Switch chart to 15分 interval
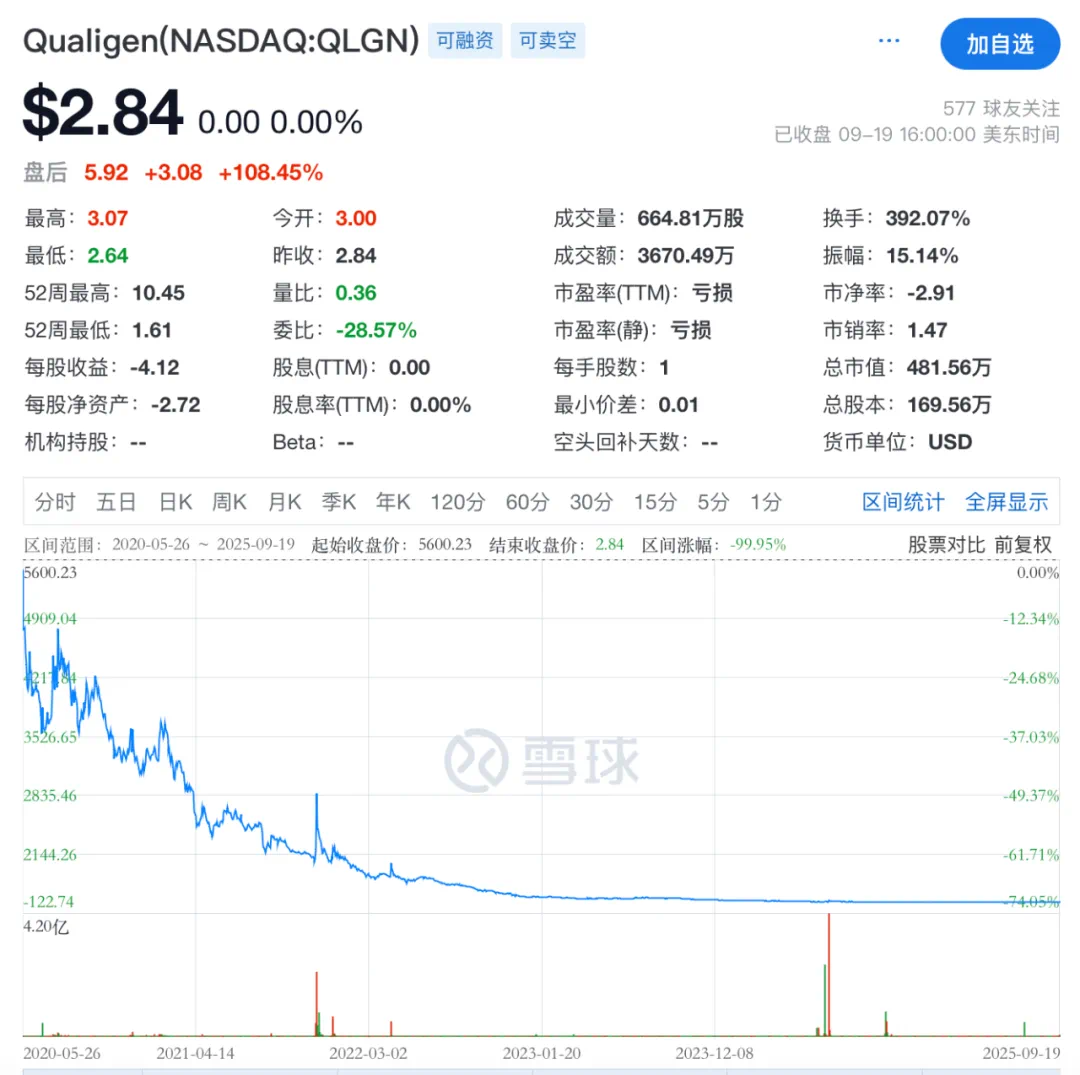 coord(655,502)
